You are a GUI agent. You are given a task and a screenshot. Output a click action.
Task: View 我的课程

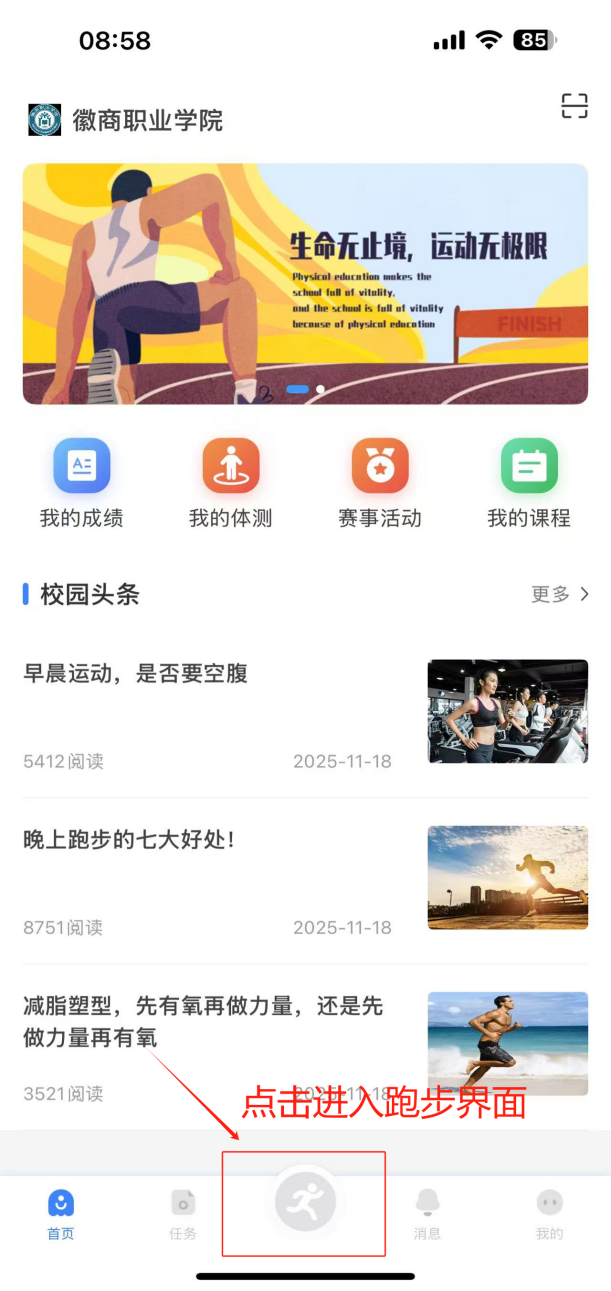[529, 482]
